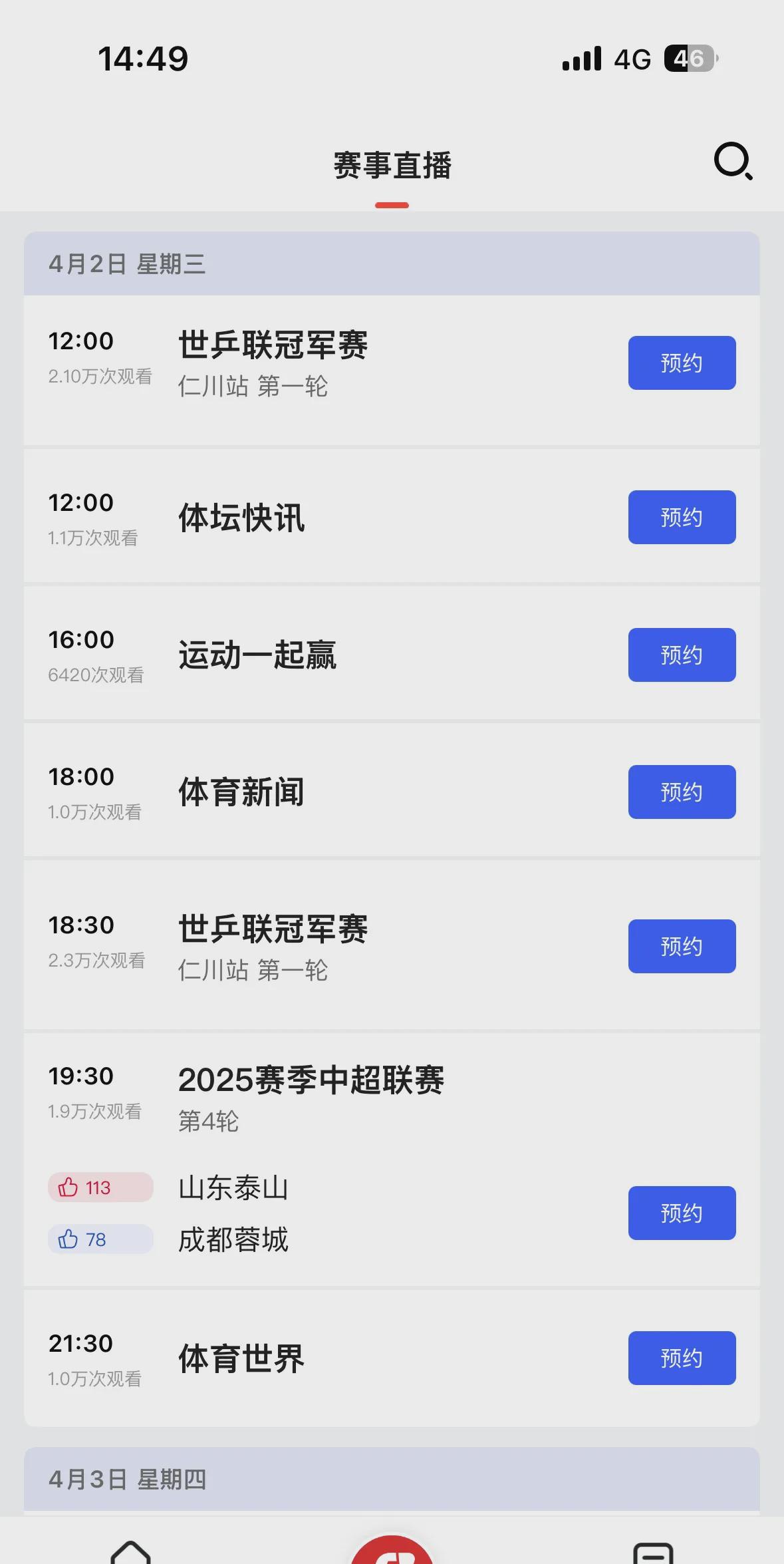Like 成都蓉城 with the blue thumbs-up

(x=100, y=1239)
